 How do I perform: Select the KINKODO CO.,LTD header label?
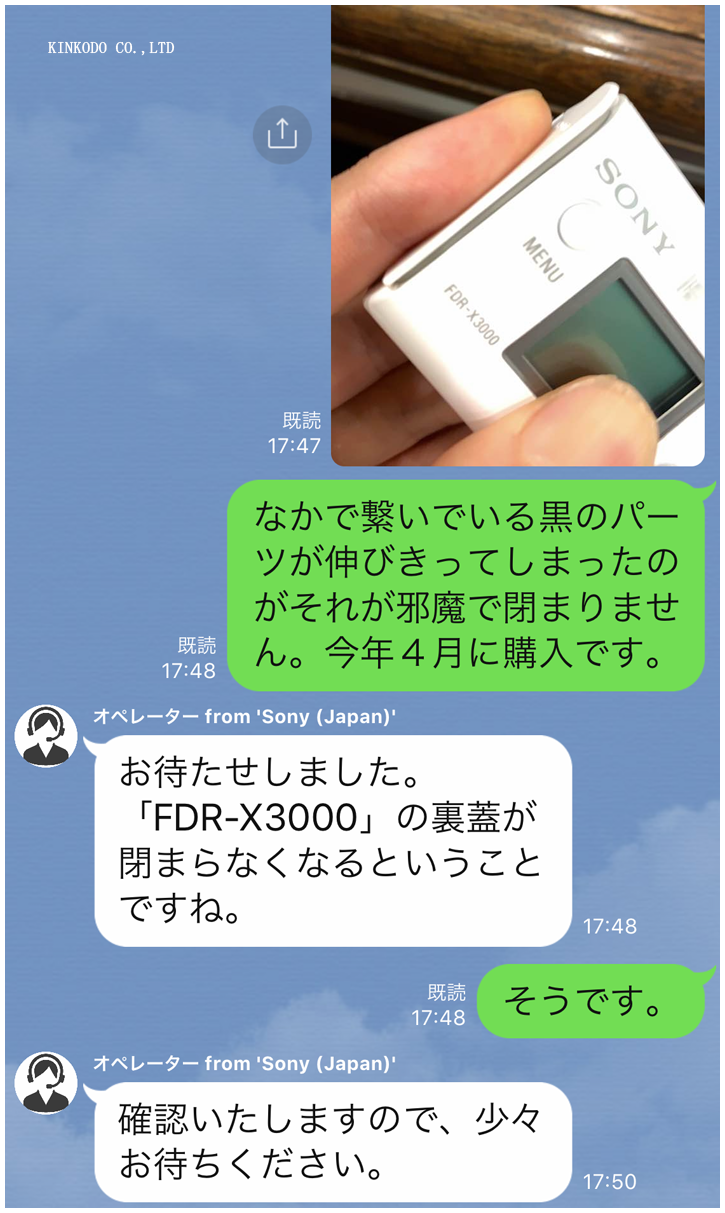pos(111,46)
